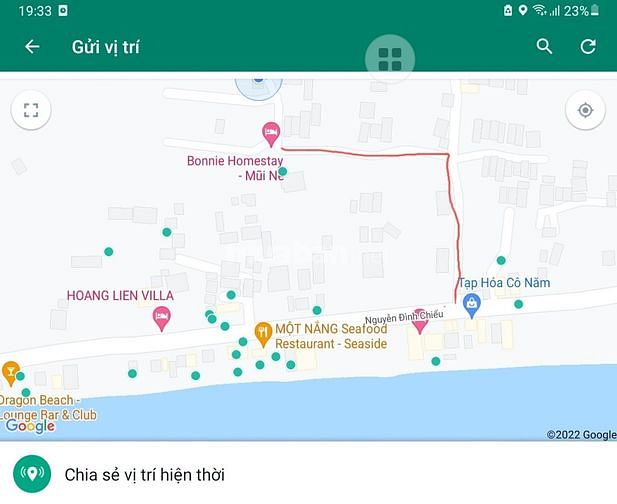Search for a location
The image size is (617, 504).
click(544, 46)
